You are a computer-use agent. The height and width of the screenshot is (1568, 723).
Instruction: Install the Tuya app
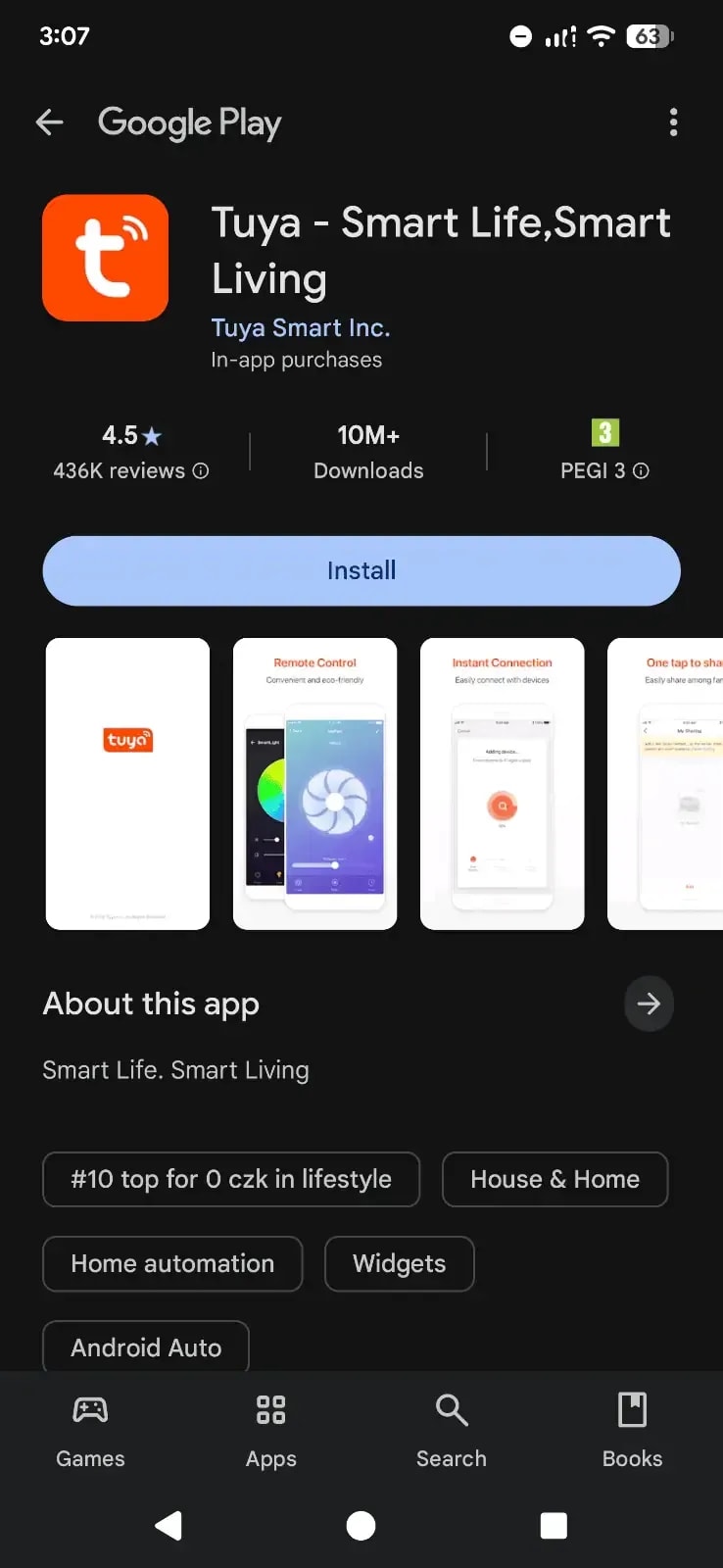(x=361, y=570)
